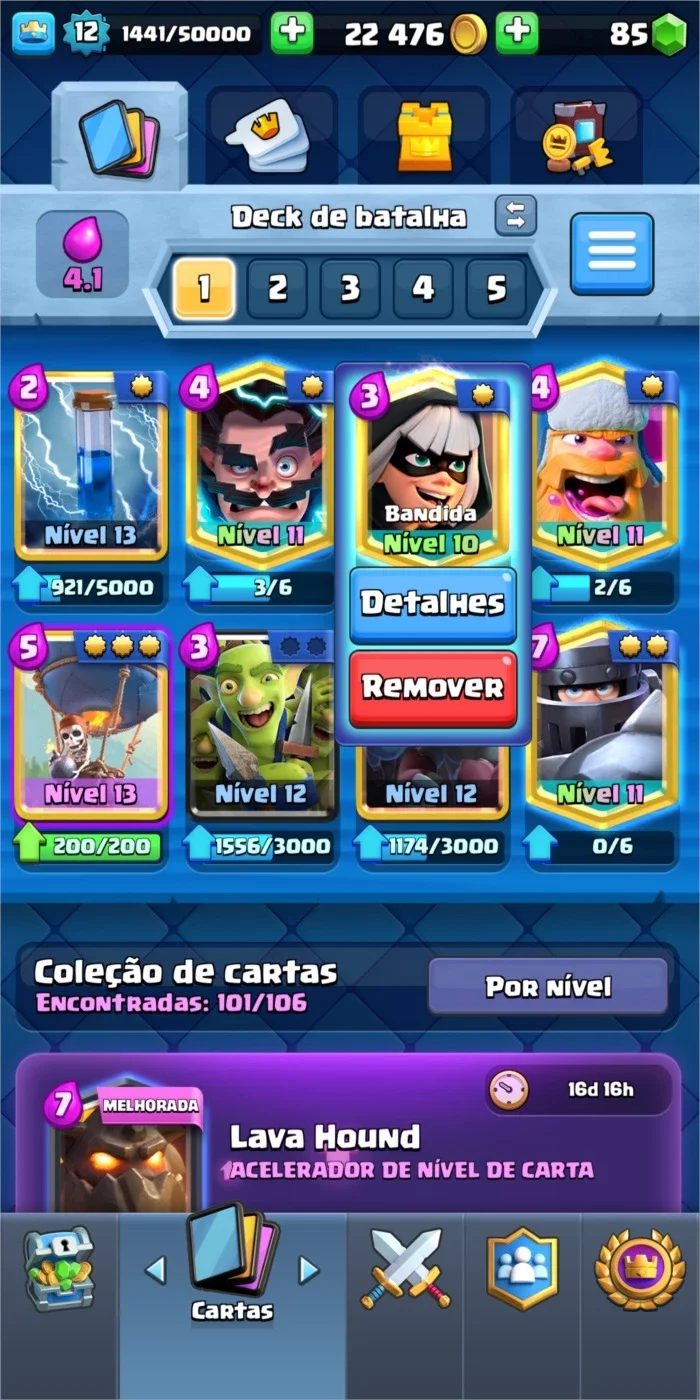Select battle deck 5

pyautogui.click(x=496, y=289)
